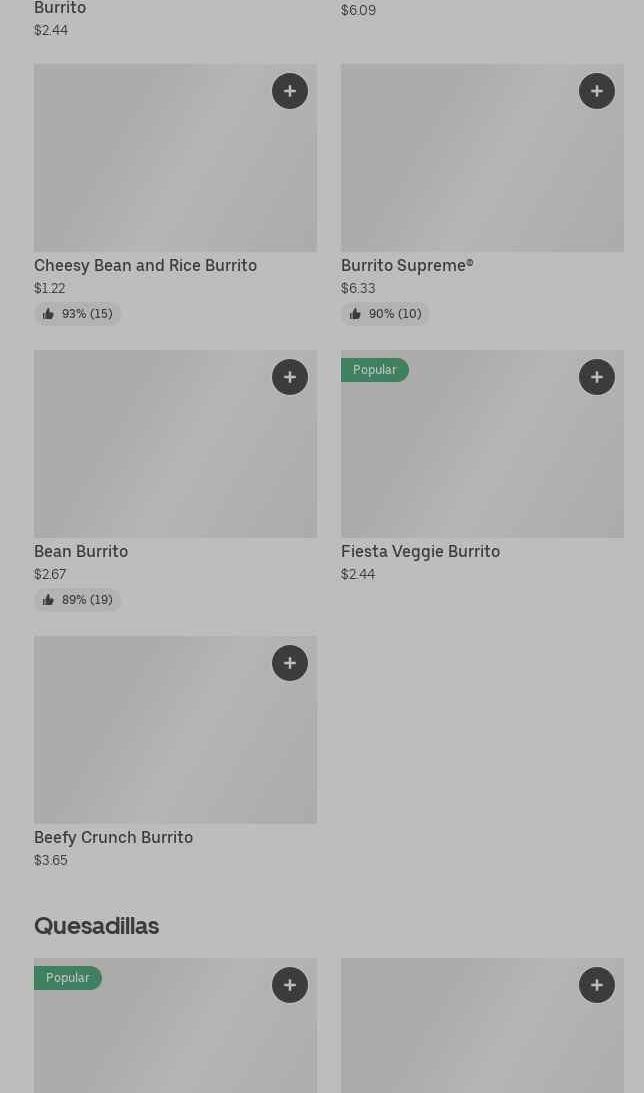The height and width of the screenshot is (1093, 644).
Task: Add the popular quesadilla to cart
Action: [x=290, y=985]
